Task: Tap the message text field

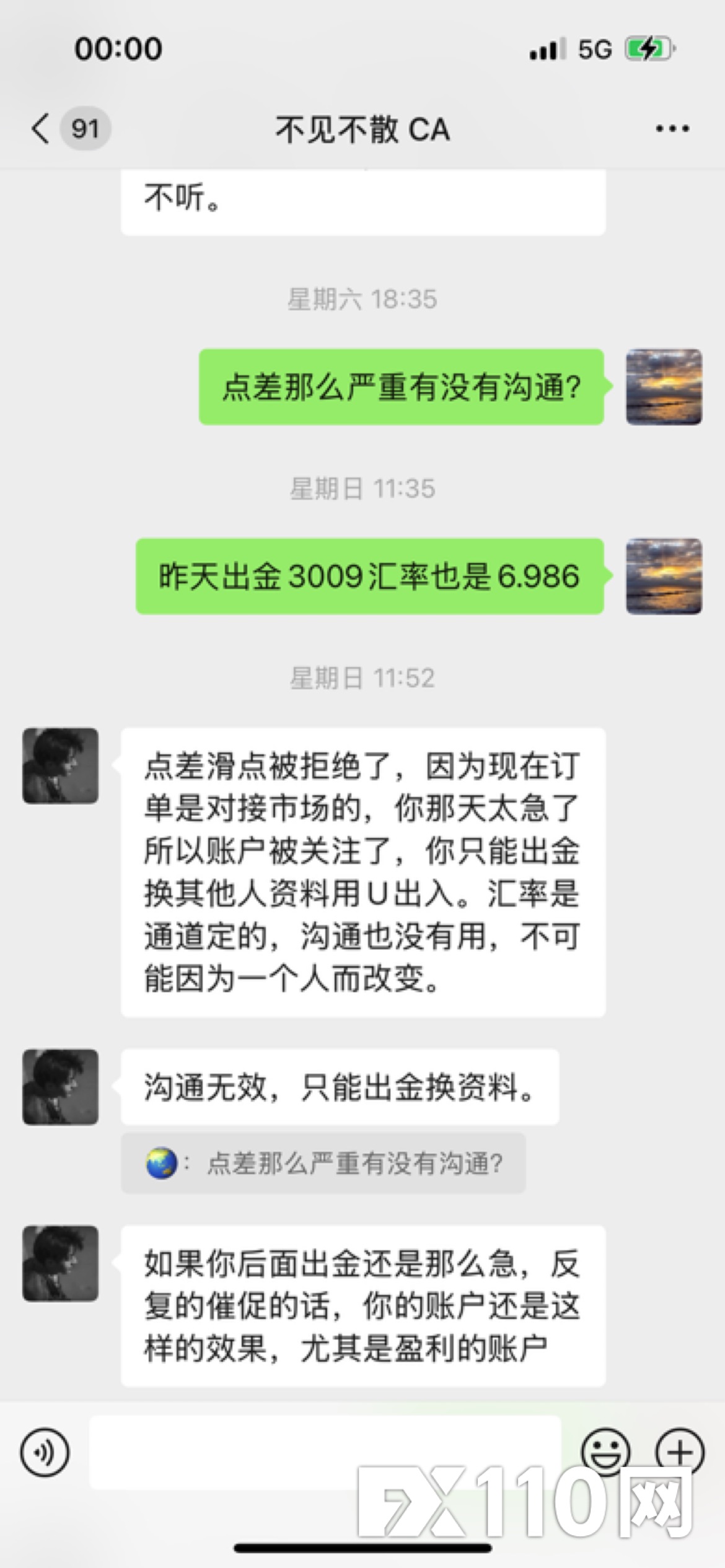Action: pyautogui.click(x=325, y=1452)
